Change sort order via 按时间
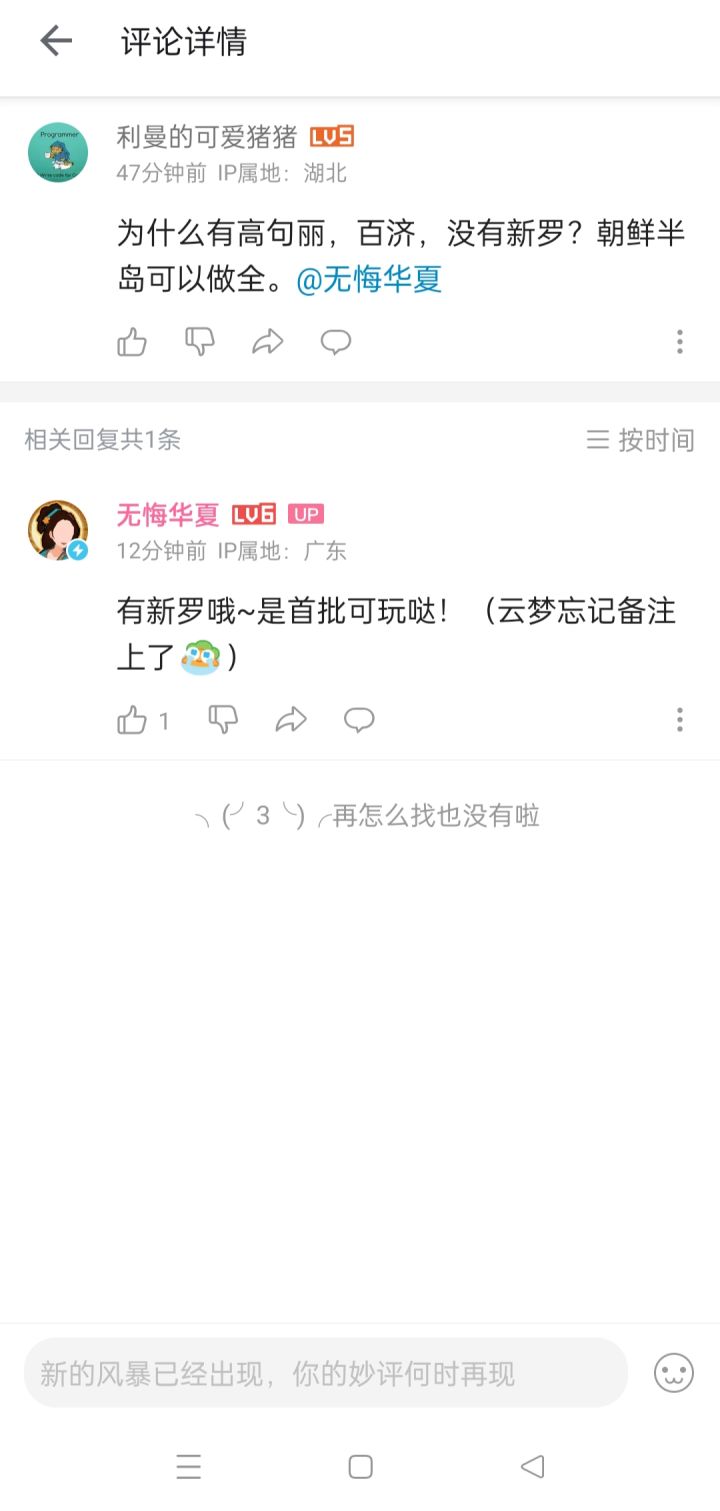This screenshot has height=1511, width=720. pos(641,440)
